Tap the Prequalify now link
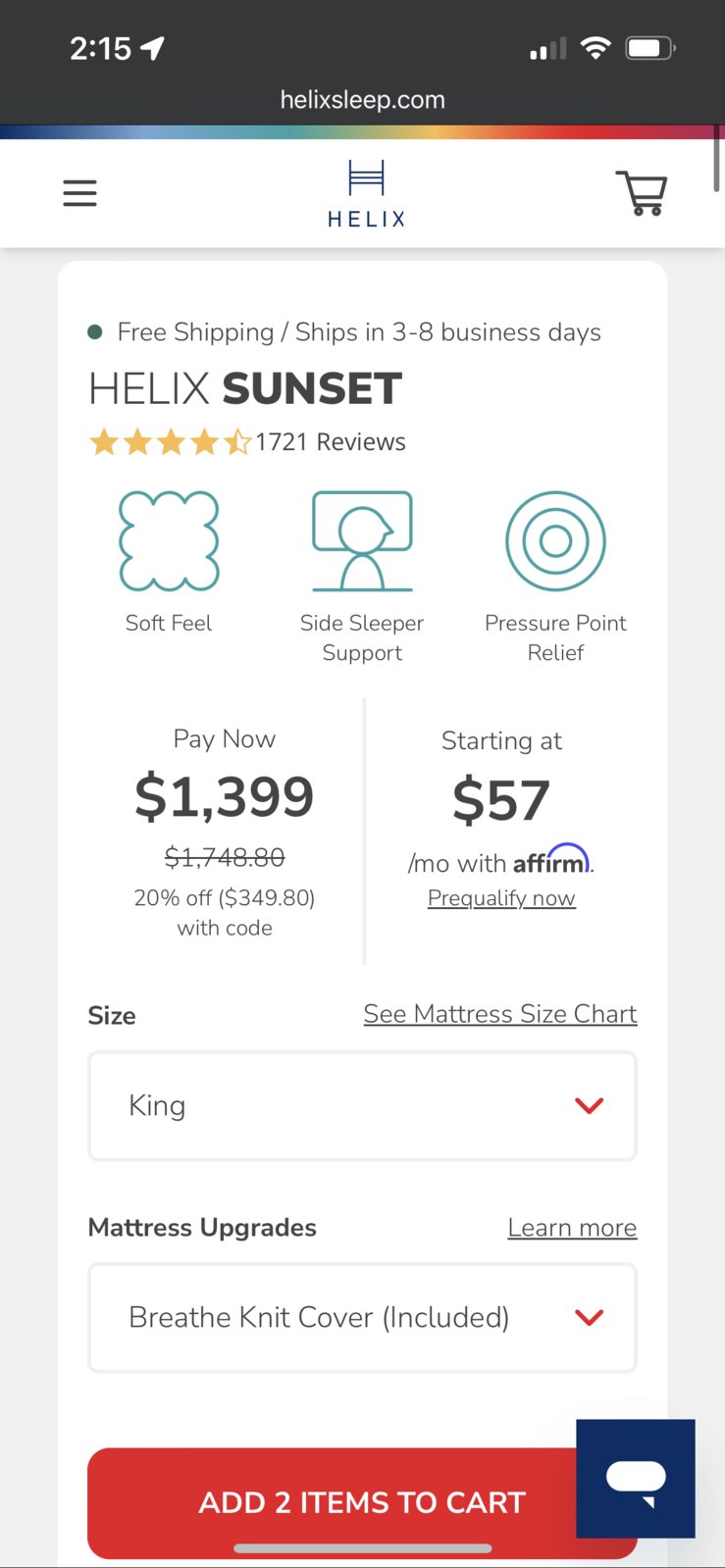This screenshot has width=725, height=1568. pyautogui.click(x=501, y=898)
